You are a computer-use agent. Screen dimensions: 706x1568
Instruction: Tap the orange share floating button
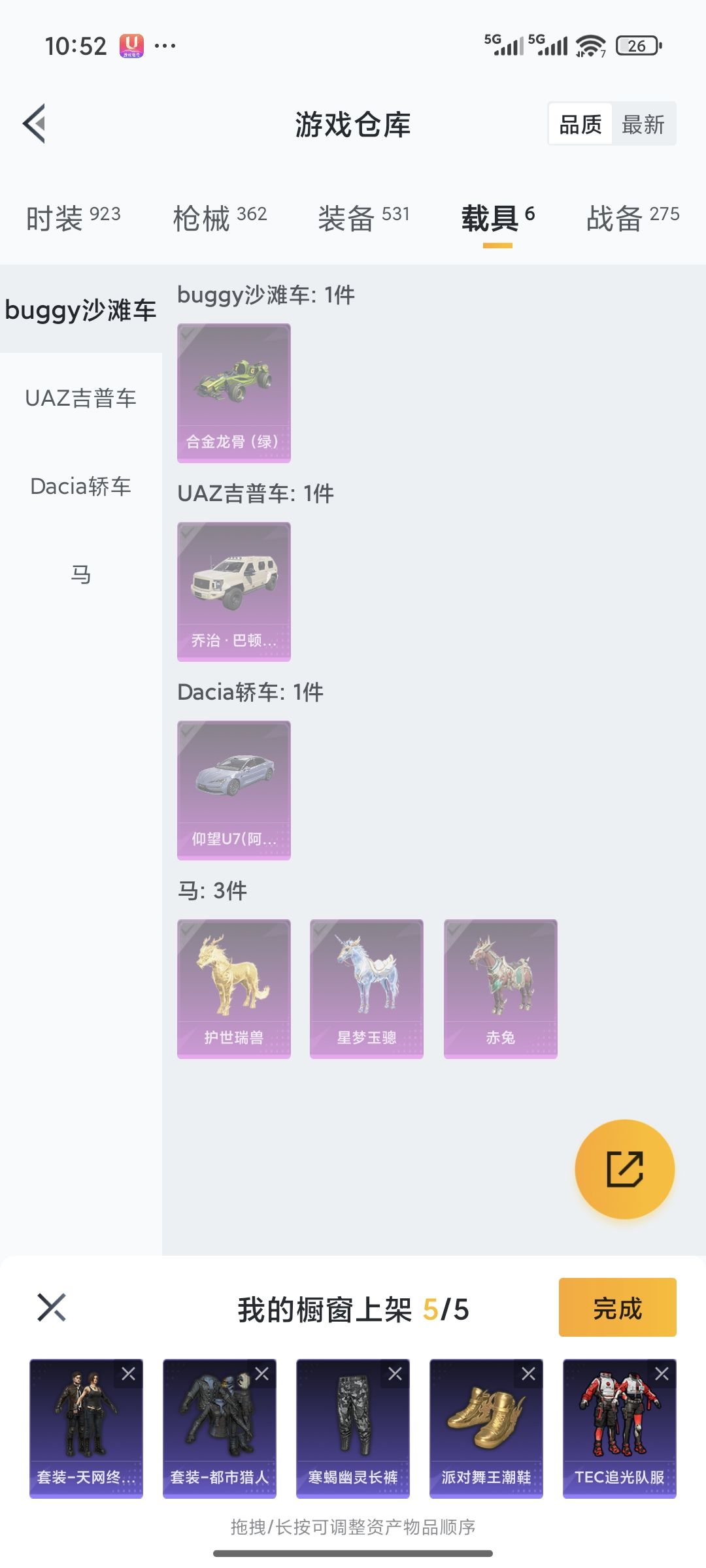point(625,1169)
